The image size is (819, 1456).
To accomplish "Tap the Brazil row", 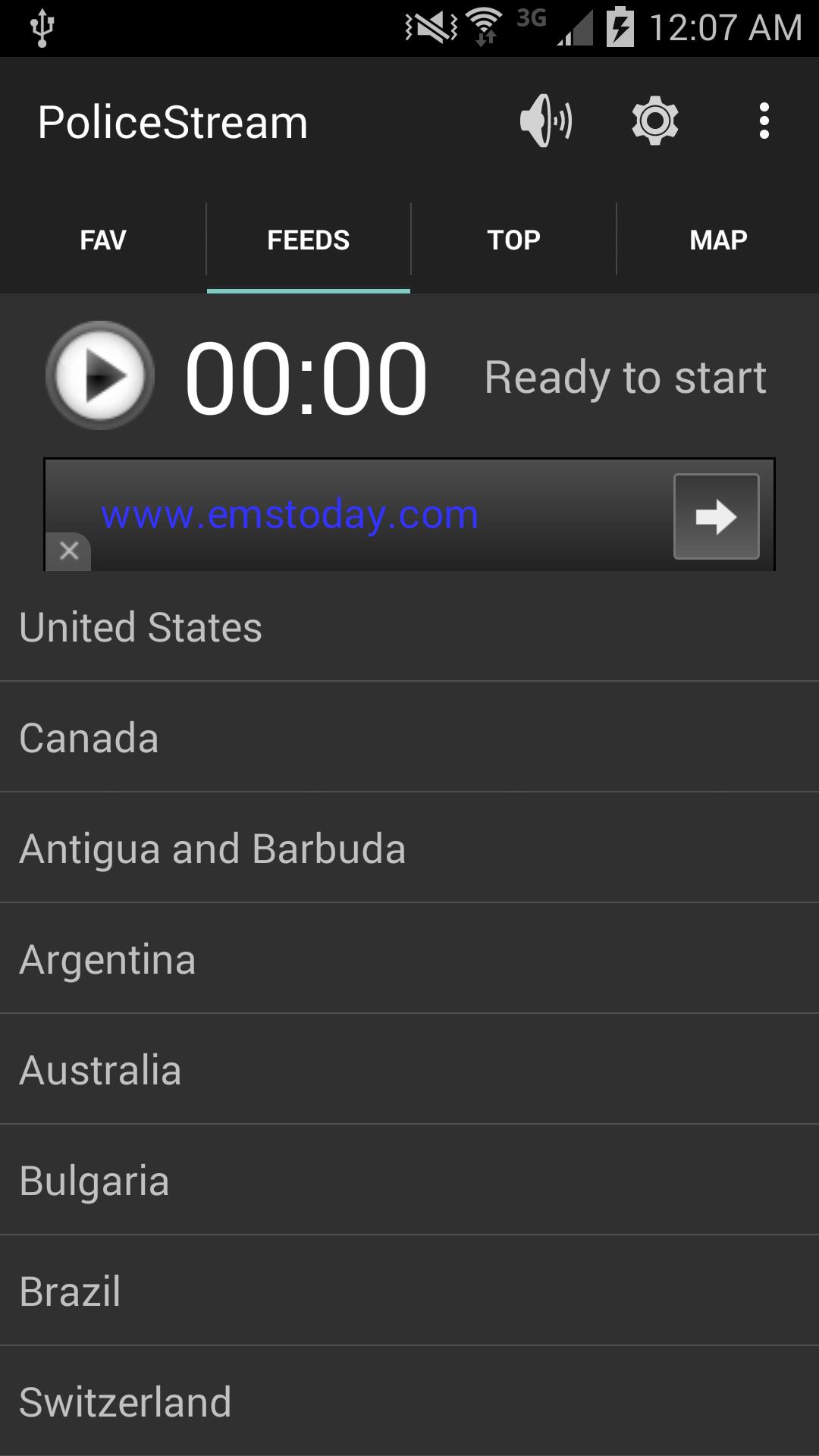I will (x=409, y=1291).
